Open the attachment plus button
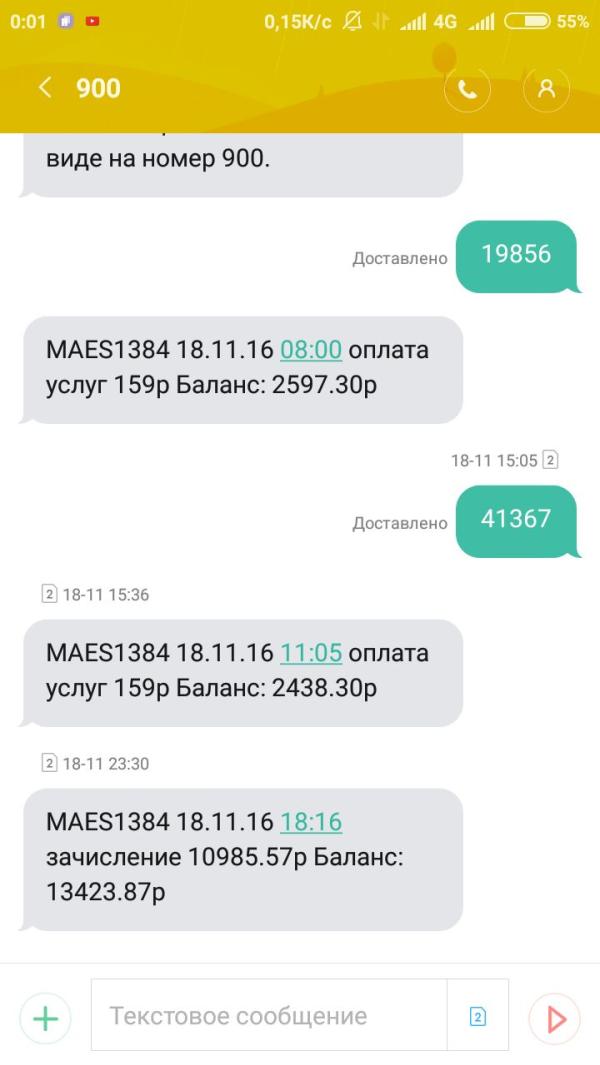600x1065 pixels. point(46,1018)
